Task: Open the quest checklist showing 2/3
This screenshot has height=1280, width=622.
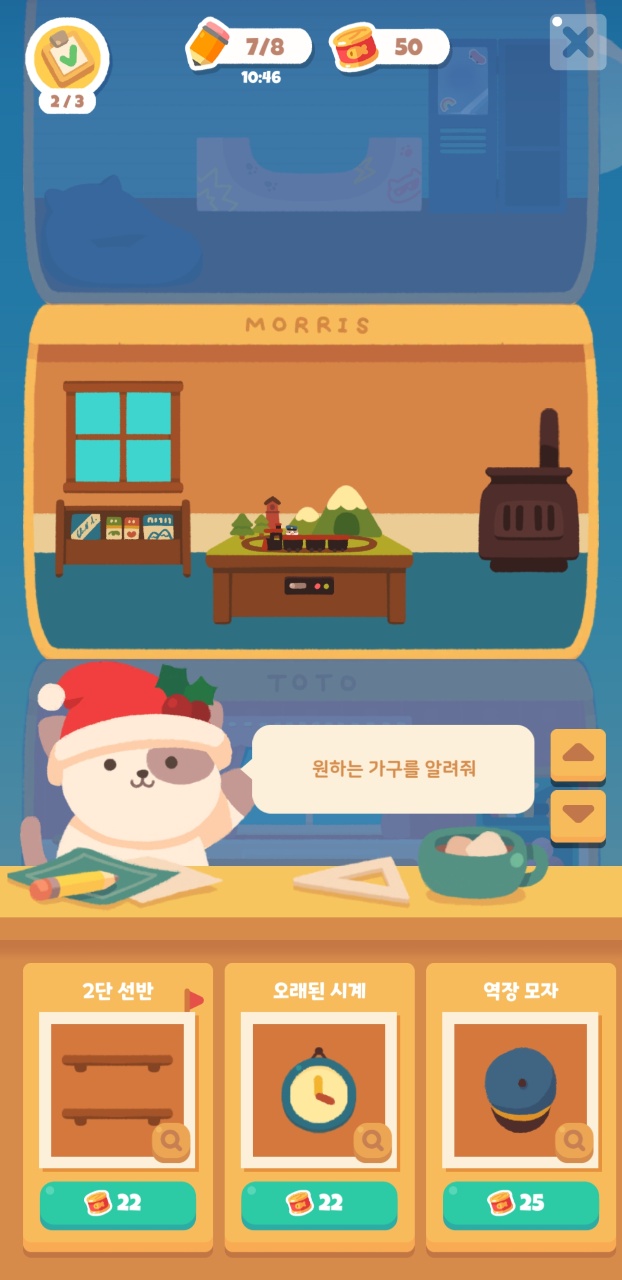Action: point(67,64)
